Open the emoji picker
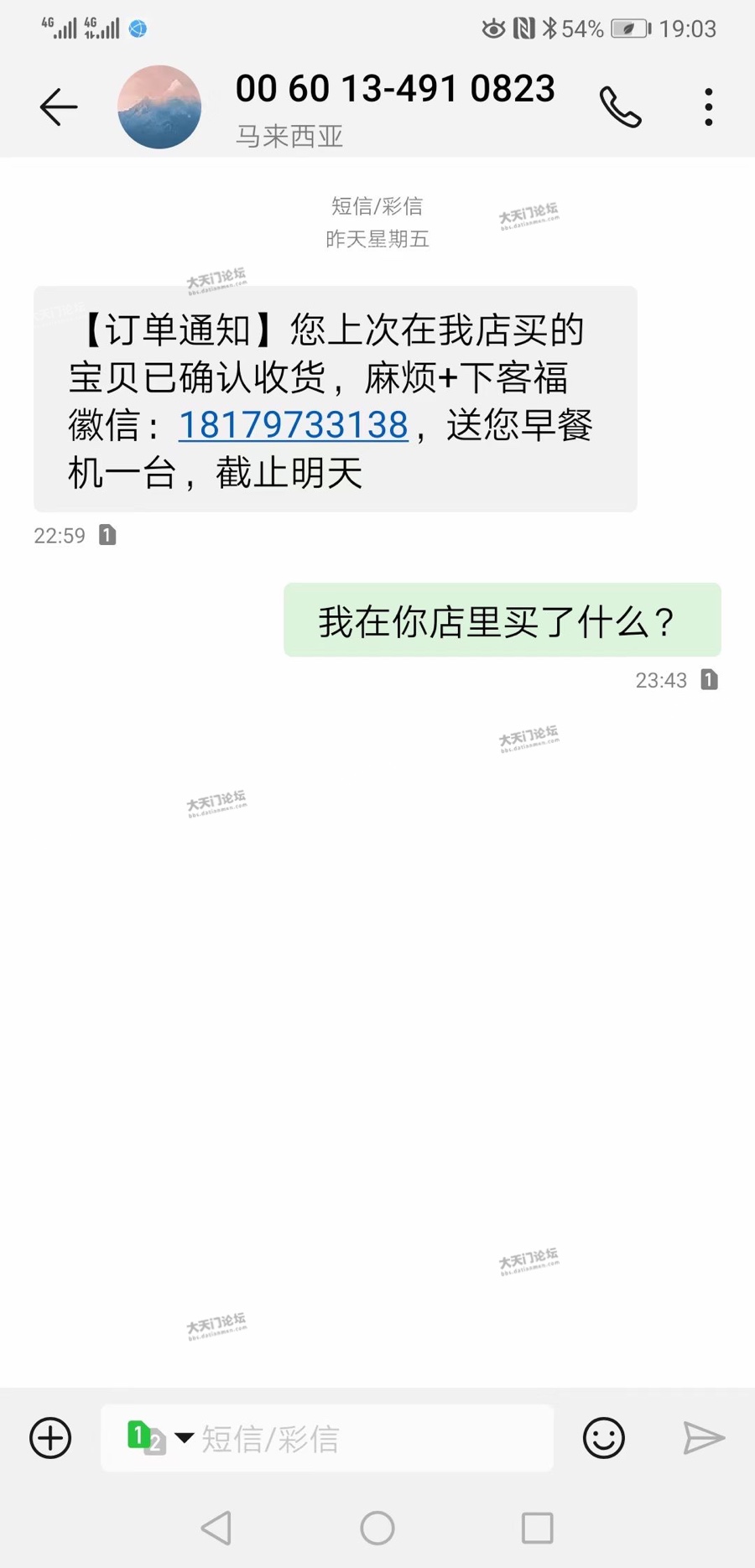 click(603, 1438)
